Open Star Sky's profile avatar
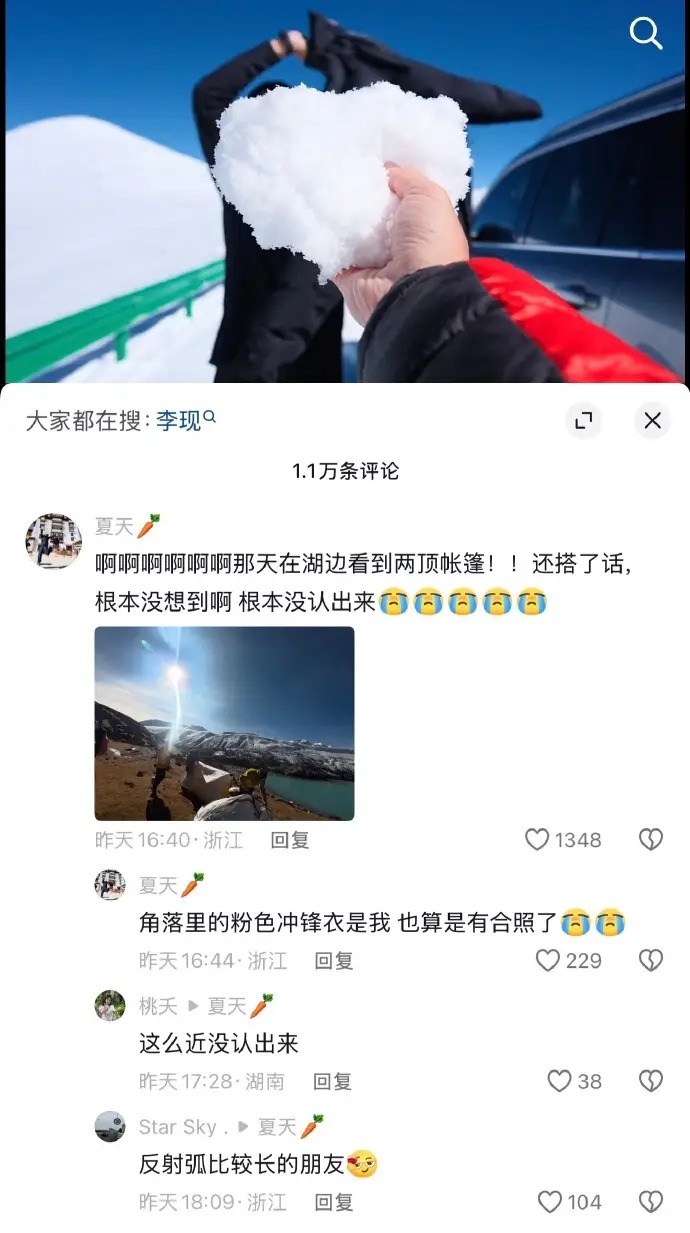The height and width of the screenshot is (1233, 690). (x=110, y=1127)
